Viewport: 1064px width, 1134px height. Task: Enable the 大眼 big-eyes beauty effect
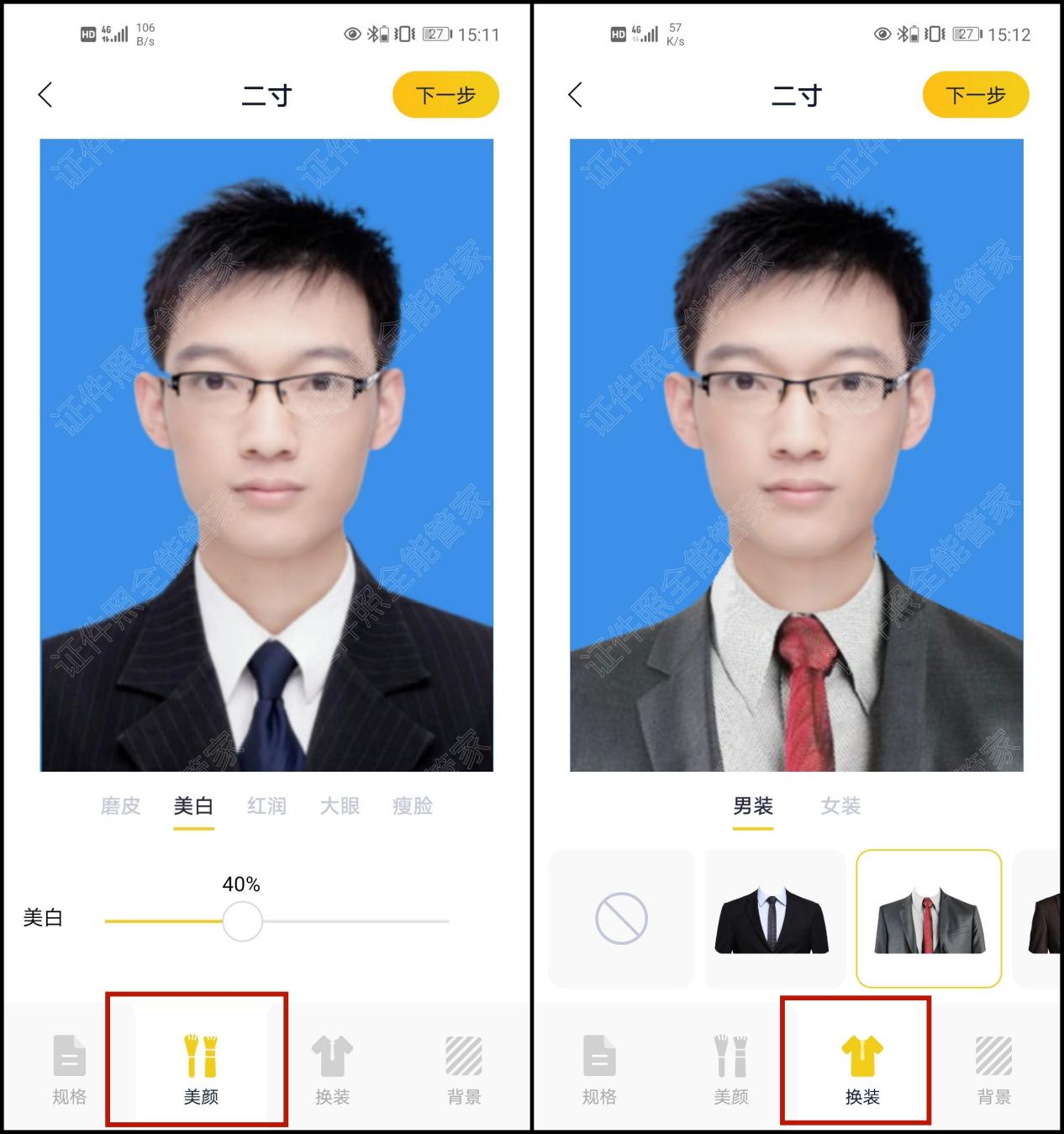(339, 805)
